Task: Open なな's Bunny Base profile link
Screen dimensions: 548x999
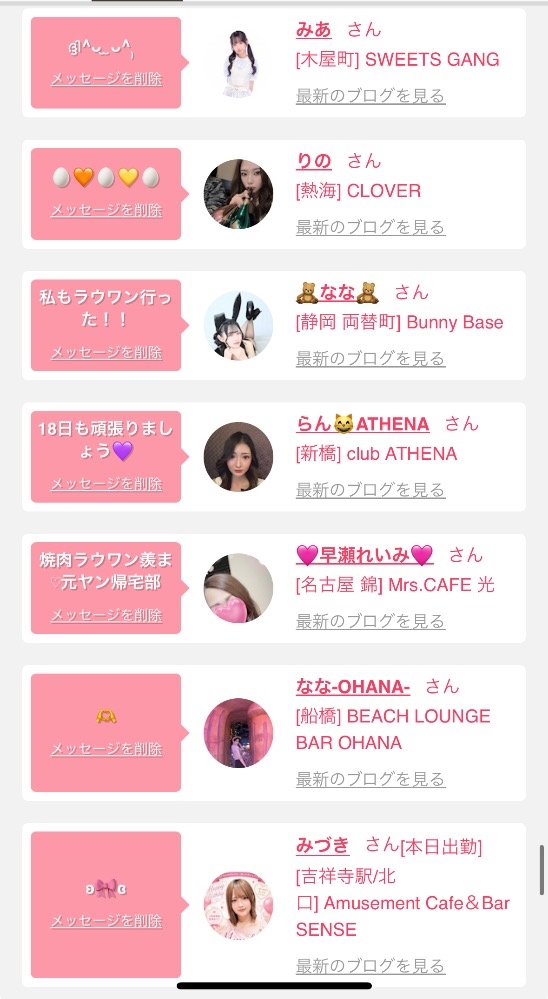Action: pyautogui.click(x=337, y=292)
